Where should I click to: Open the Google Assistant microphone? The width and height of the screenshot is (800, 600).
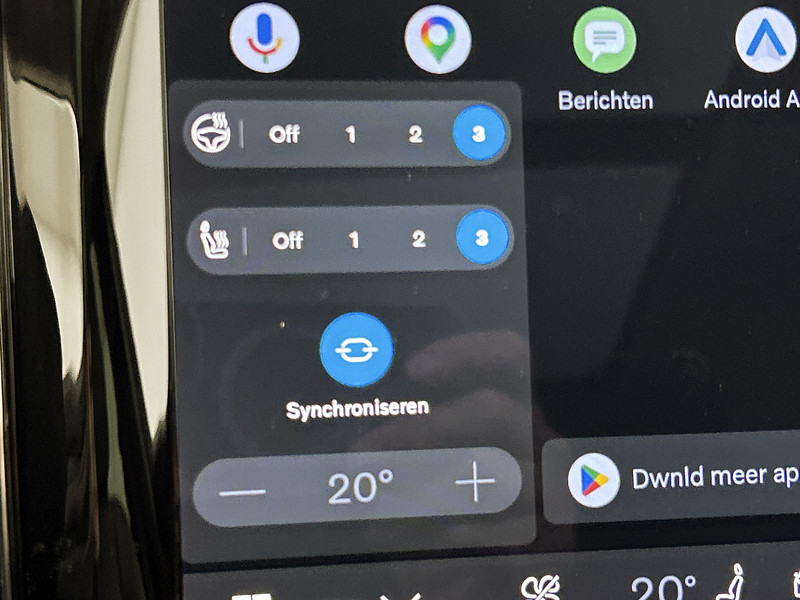(x=264, y=38)
